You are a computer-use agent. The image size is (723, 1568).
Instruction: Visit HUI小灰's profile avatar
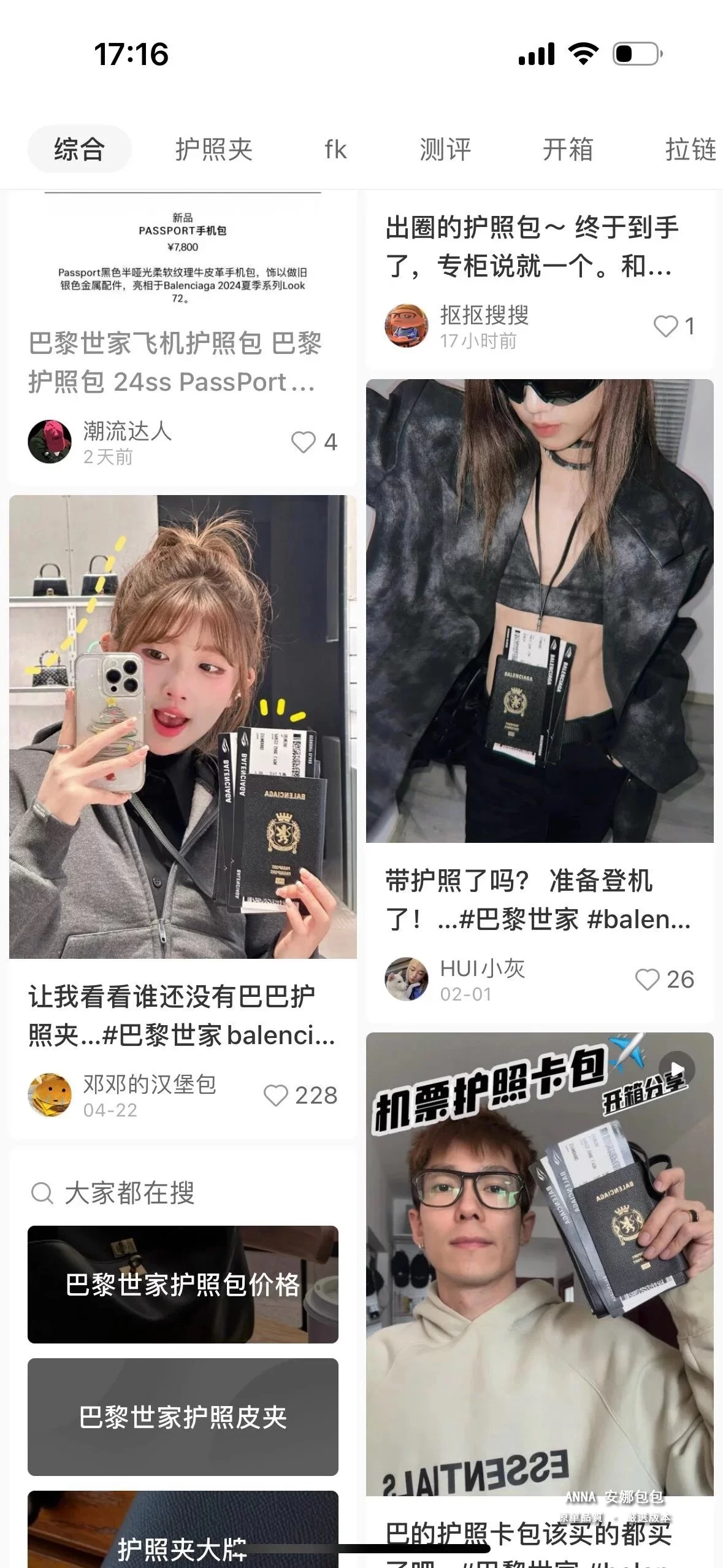click(x=407, y=979)
